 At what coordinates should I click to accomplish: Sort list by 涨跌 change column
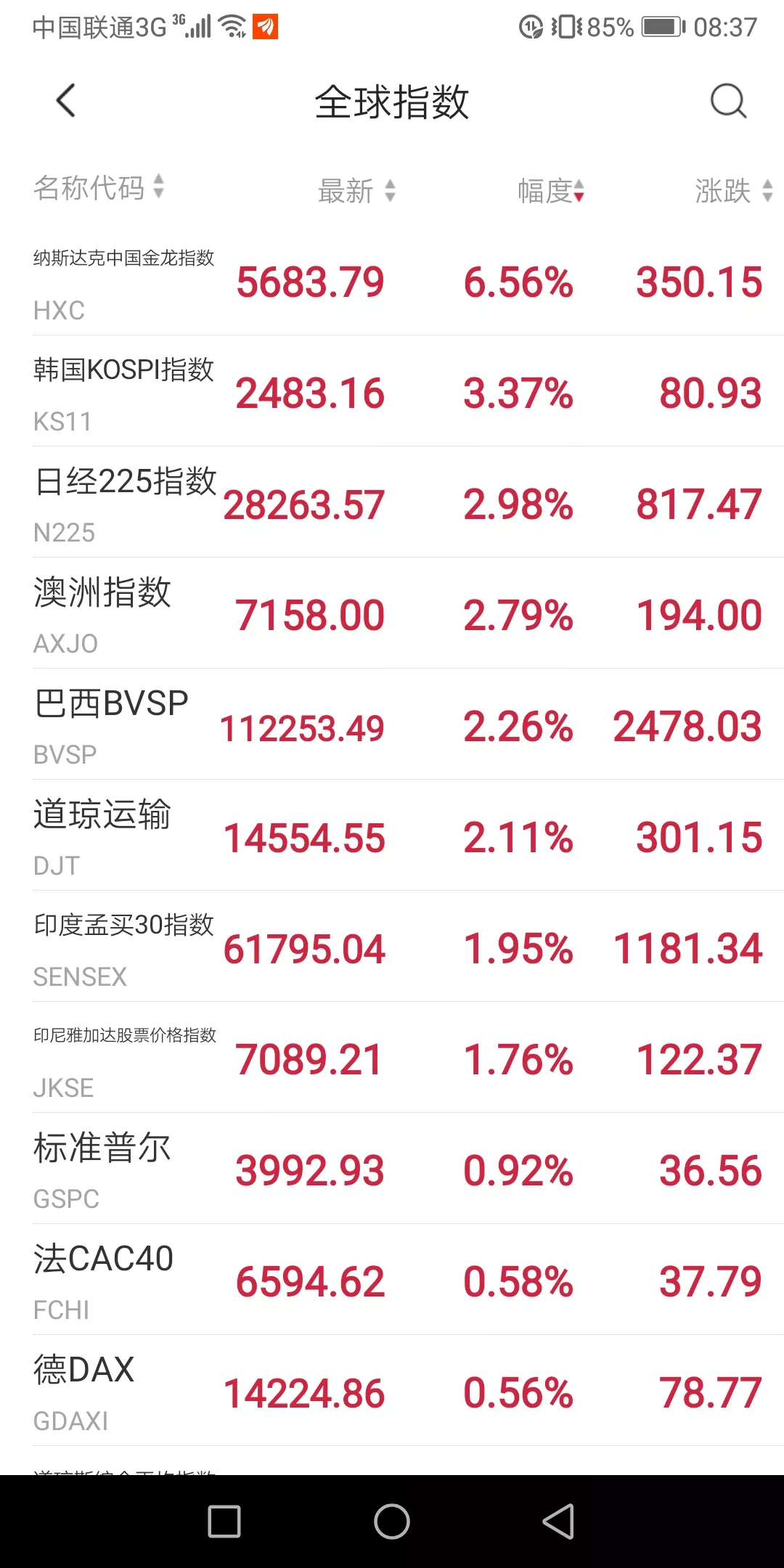click(x=734, y=191)
